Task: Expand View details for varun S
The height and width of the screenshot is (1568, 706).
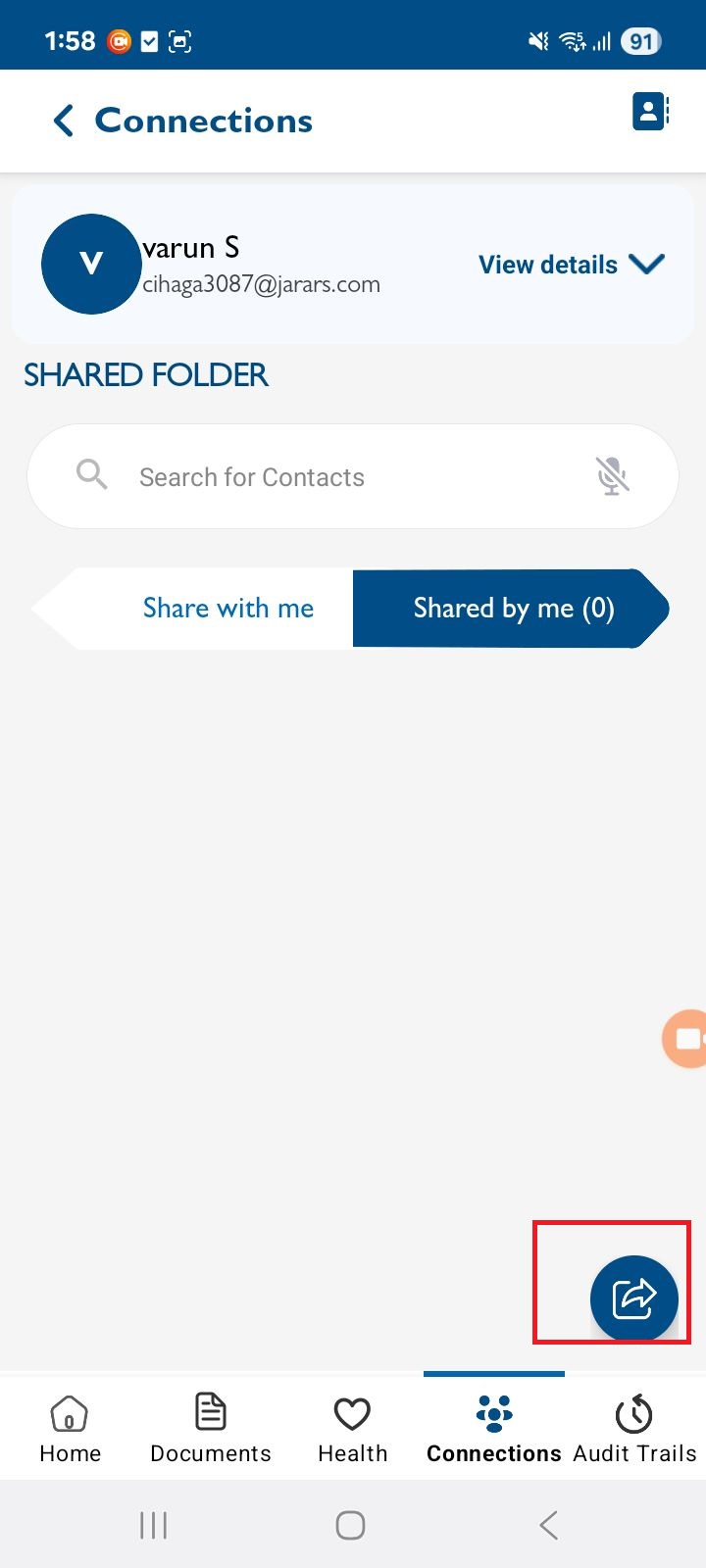Action: pyautogui.click(x=572, y=265)
